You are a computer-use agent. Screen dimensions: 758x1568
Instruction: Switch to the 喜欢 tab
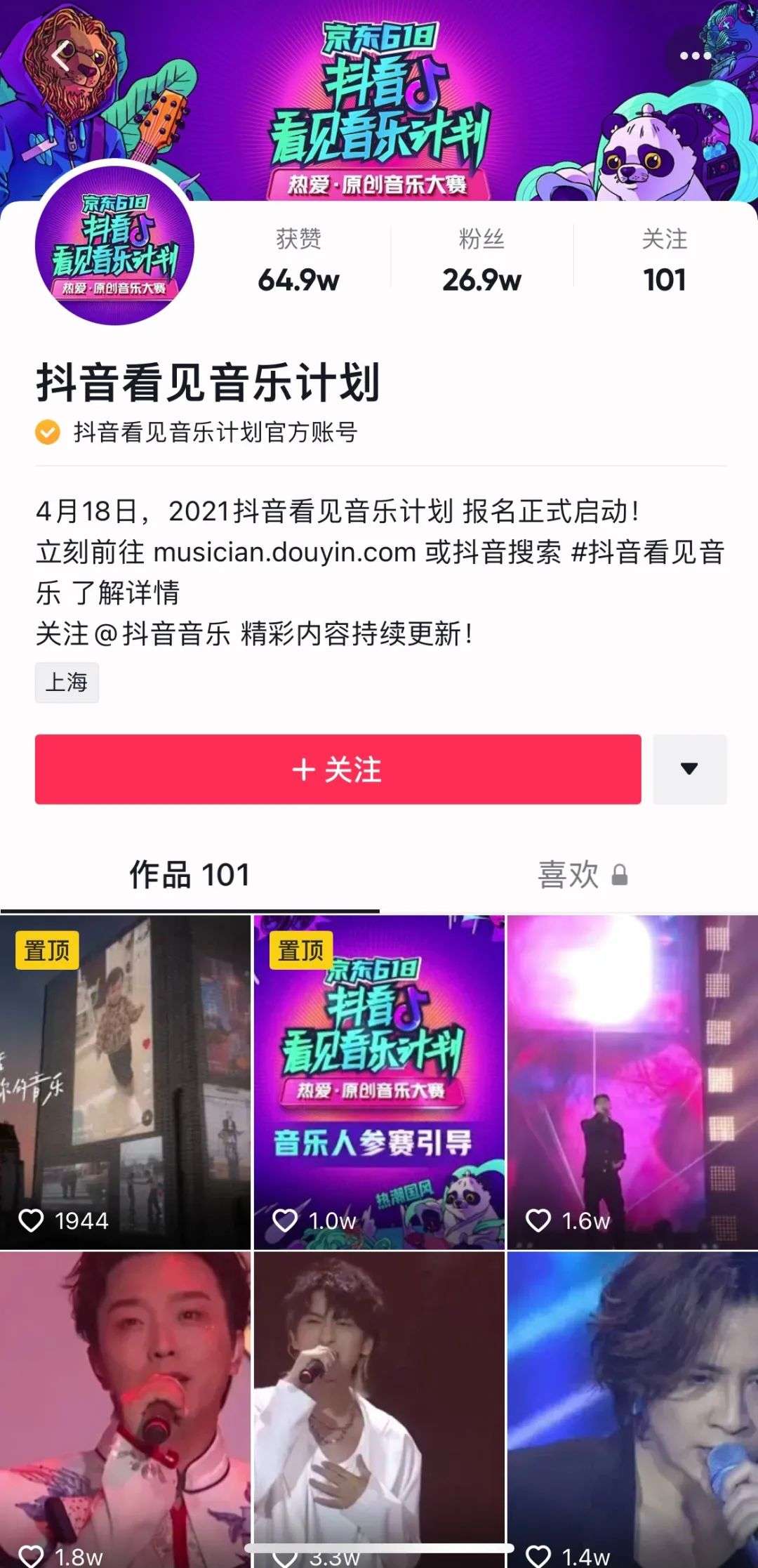(581, 875)
